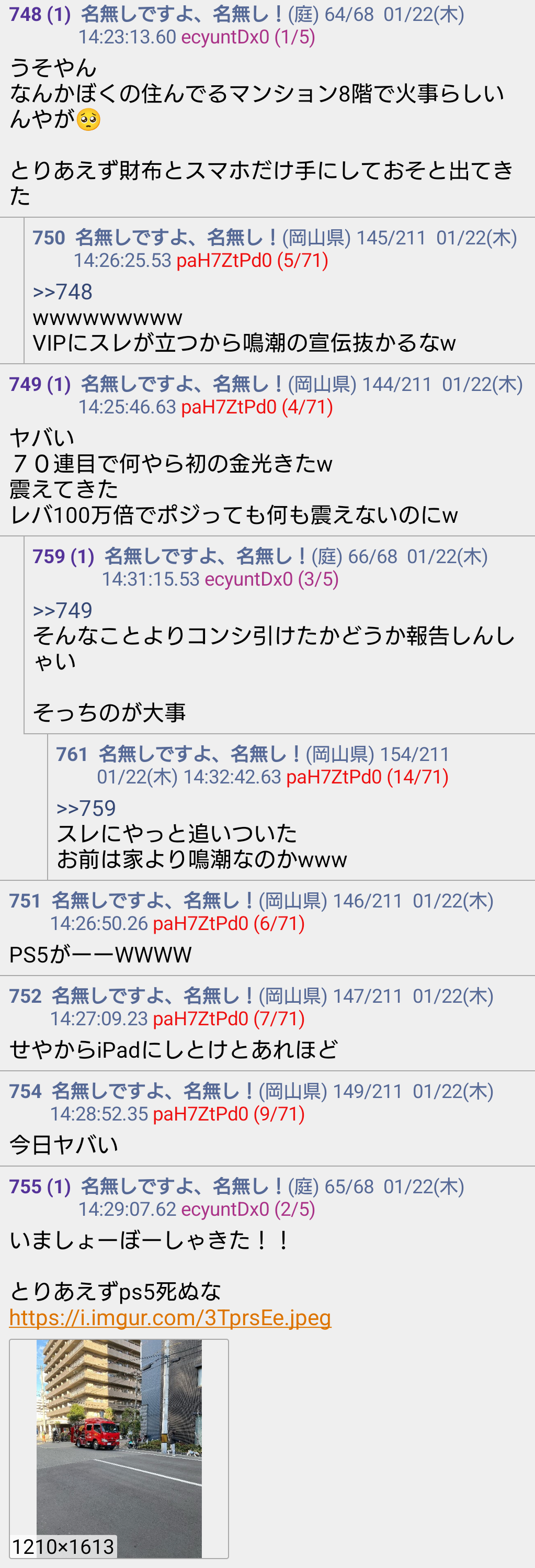Follow the >>749 anchor in post 759
This screenshot has height=1568, width=535.
63,611
